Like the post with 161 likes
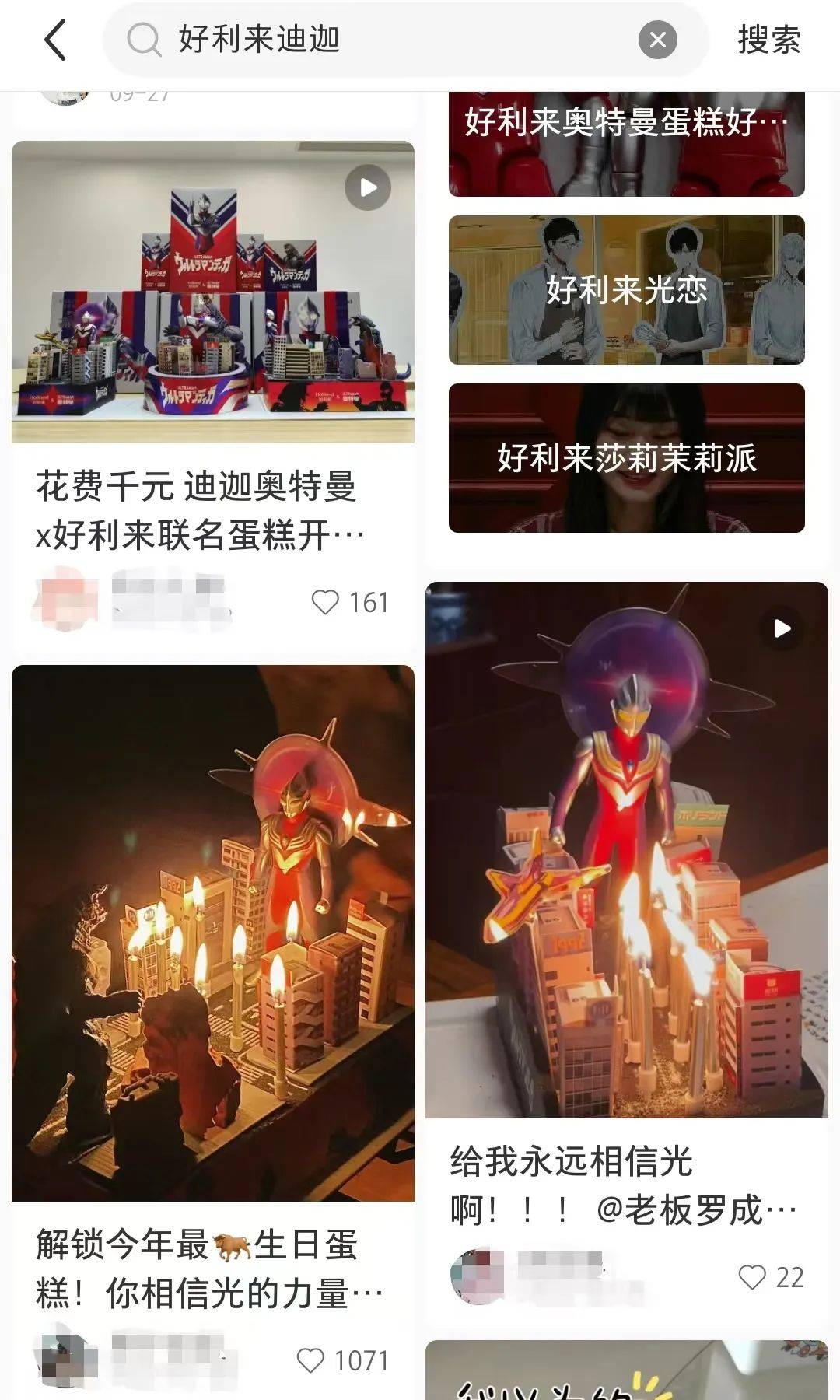 [325, 603]
